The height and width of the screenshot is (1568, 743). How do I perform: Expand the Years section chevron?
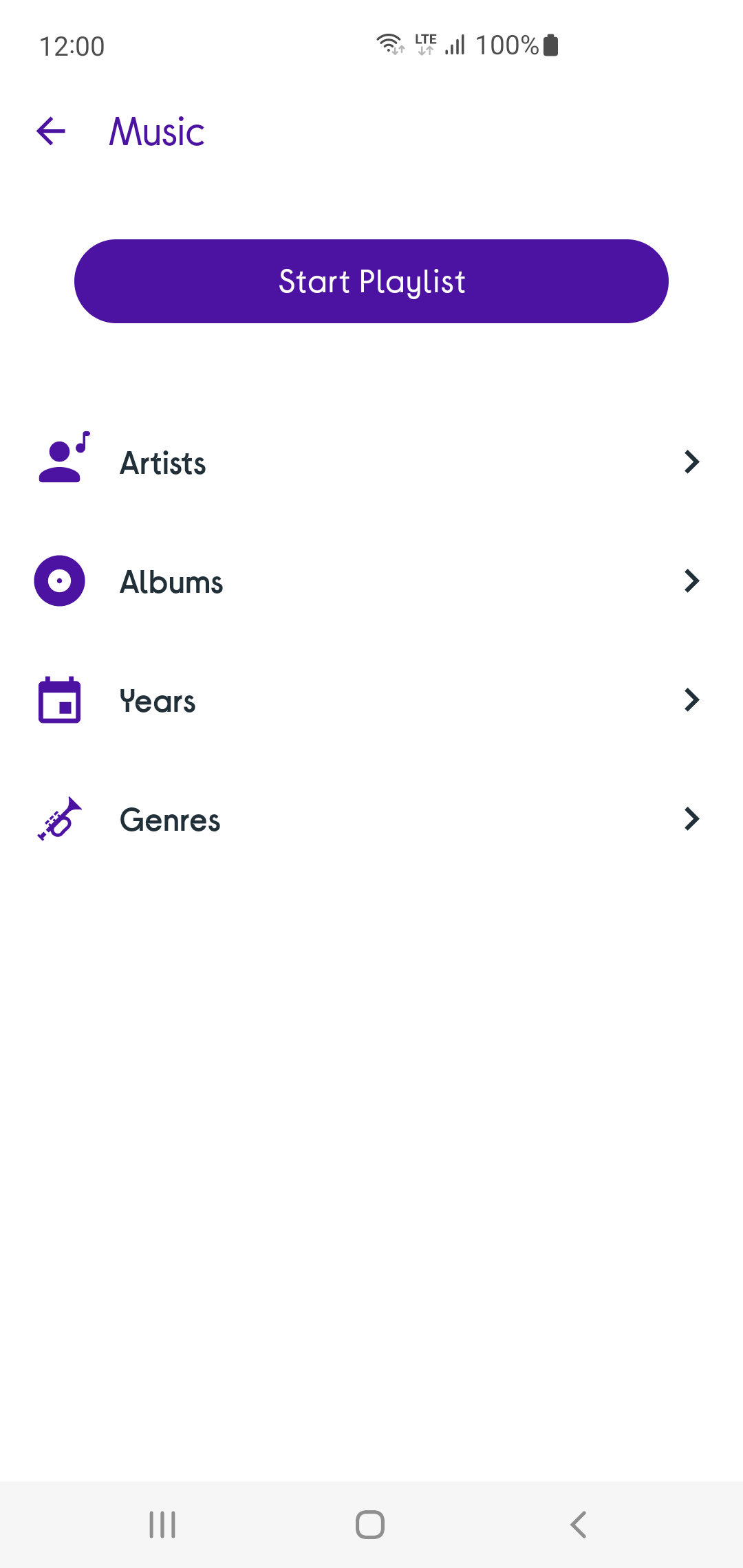tap(692, 700)
